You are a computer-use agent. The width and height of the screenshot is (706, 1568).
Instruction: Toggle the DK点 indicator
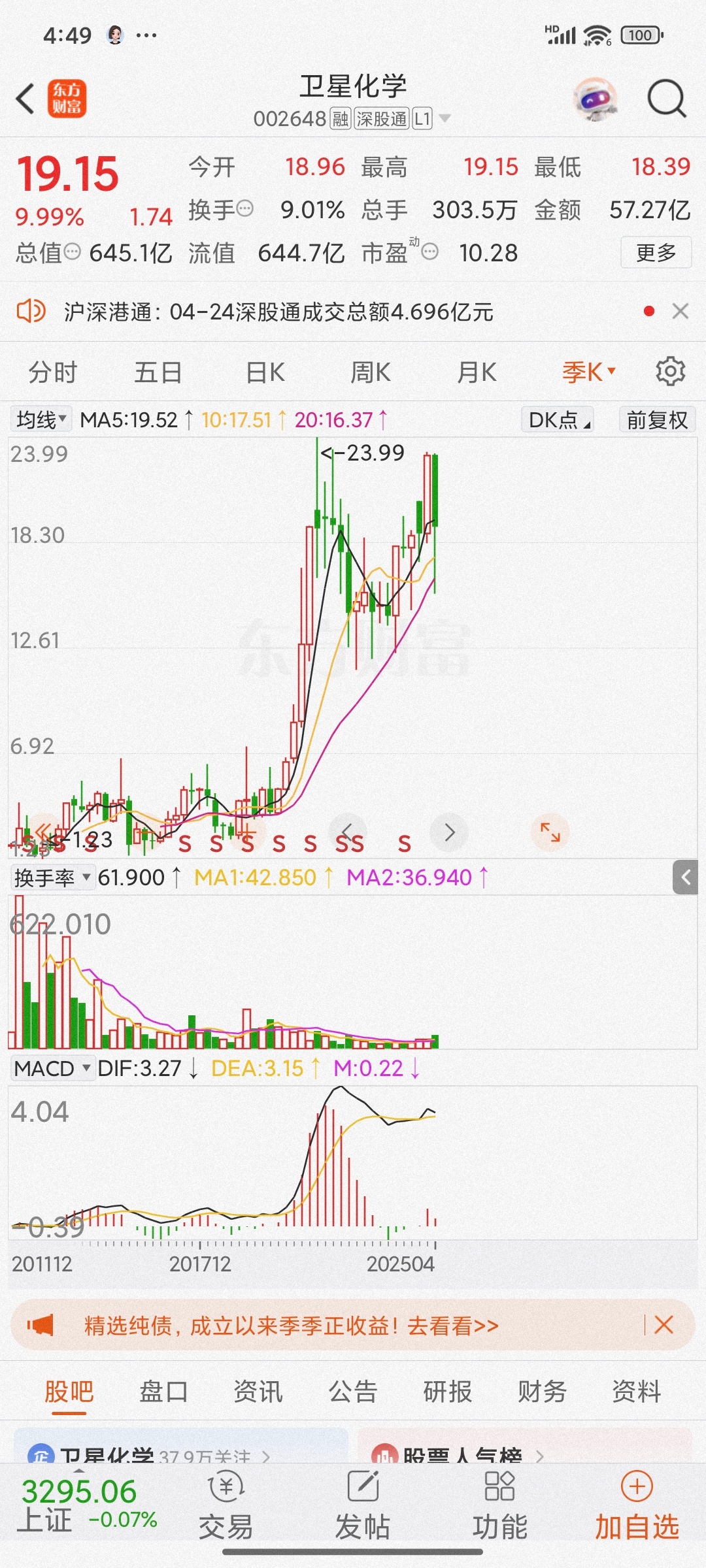pos(558,419)
